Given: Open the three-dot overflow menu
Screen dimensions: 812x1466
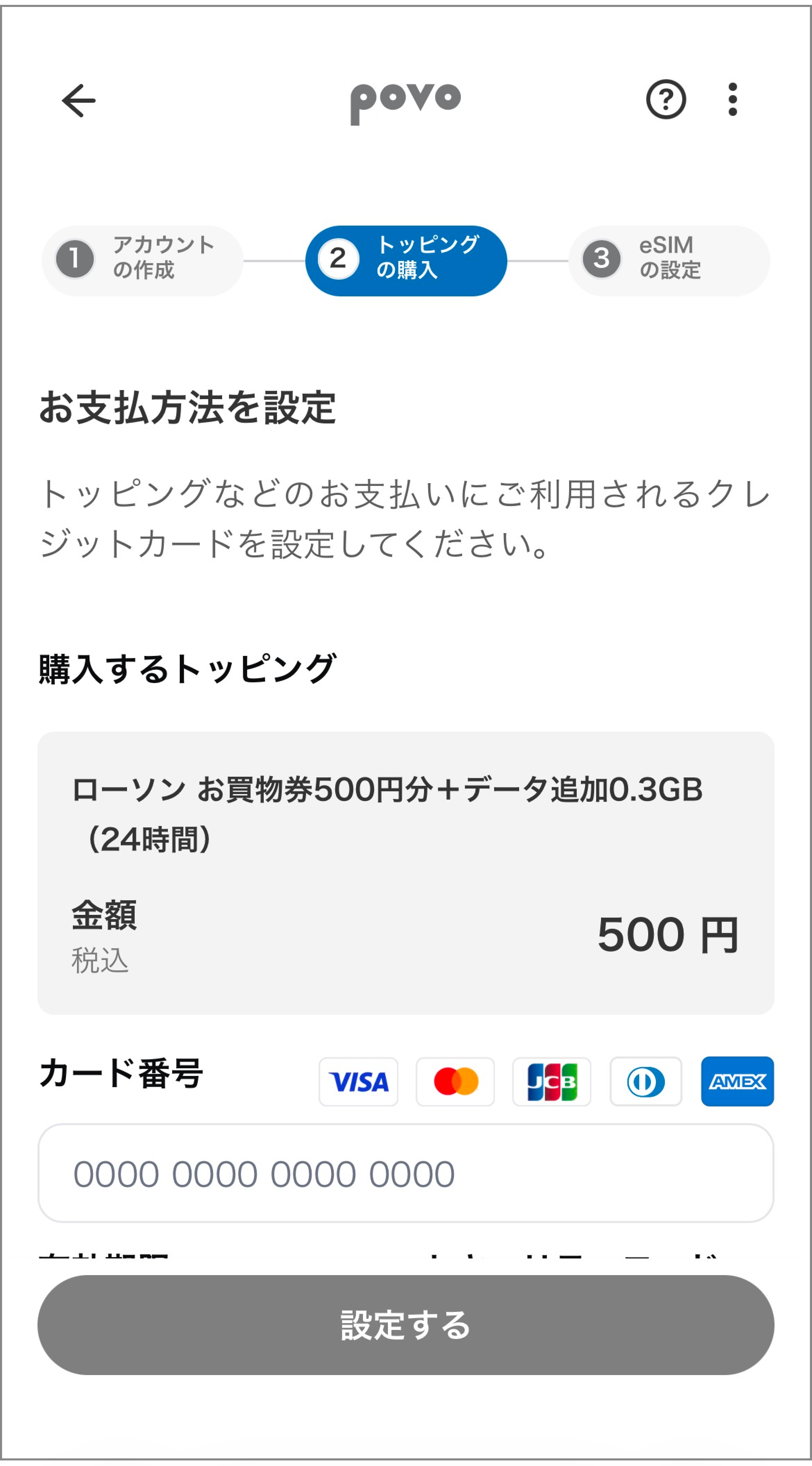Looking at the screenshot, I should coord(732,100).
